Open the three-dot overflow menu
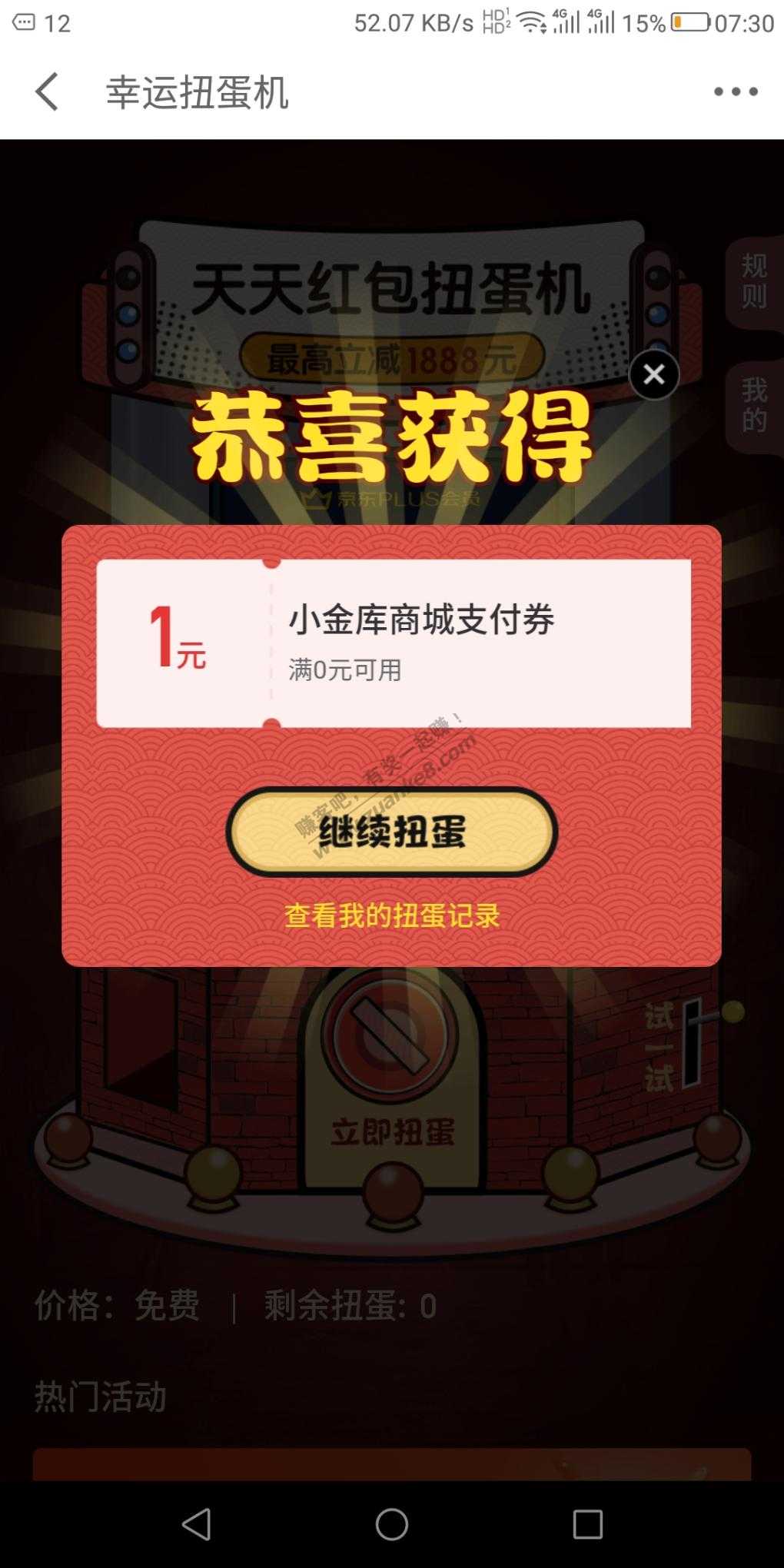The width and height of the screenshot is (784, 1568). point(736,92)
